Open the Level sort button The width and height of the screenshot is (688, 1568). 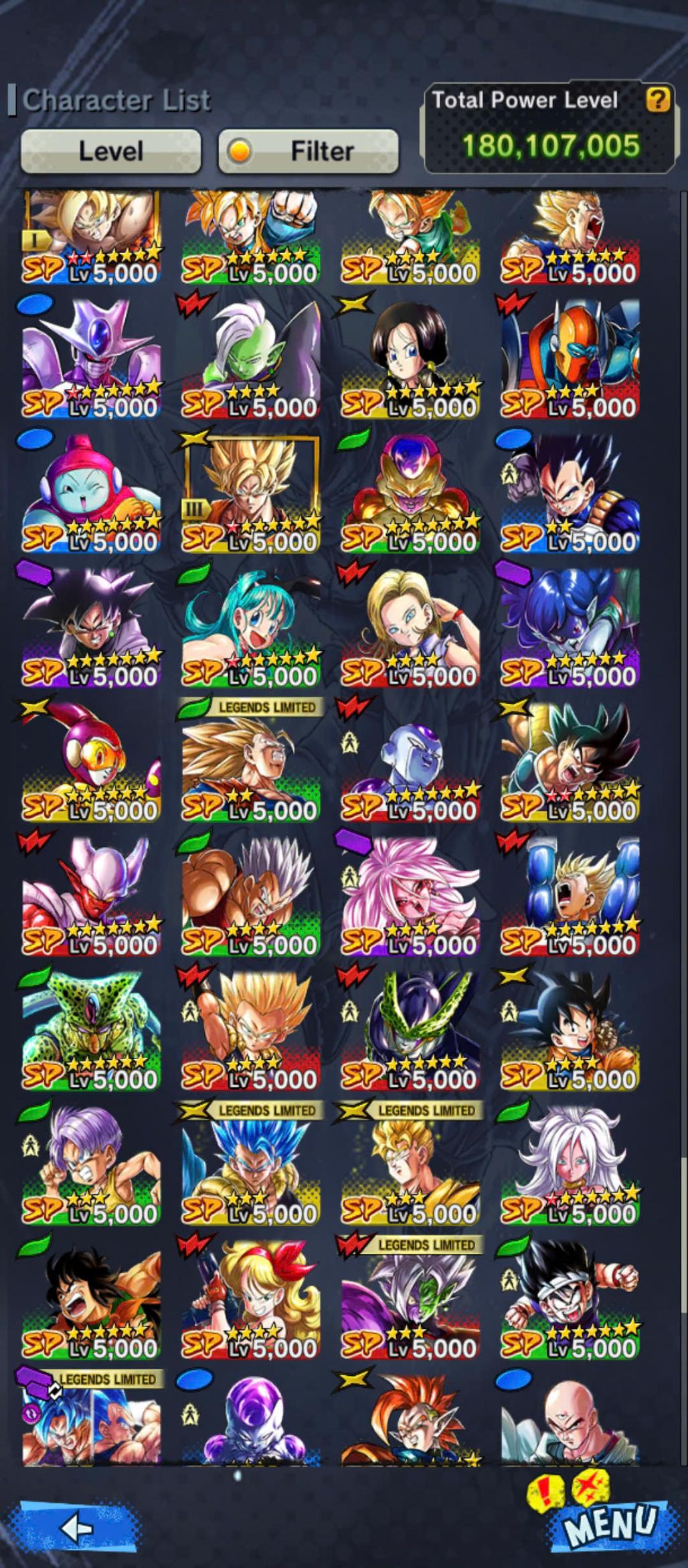(x=110, y=151)
